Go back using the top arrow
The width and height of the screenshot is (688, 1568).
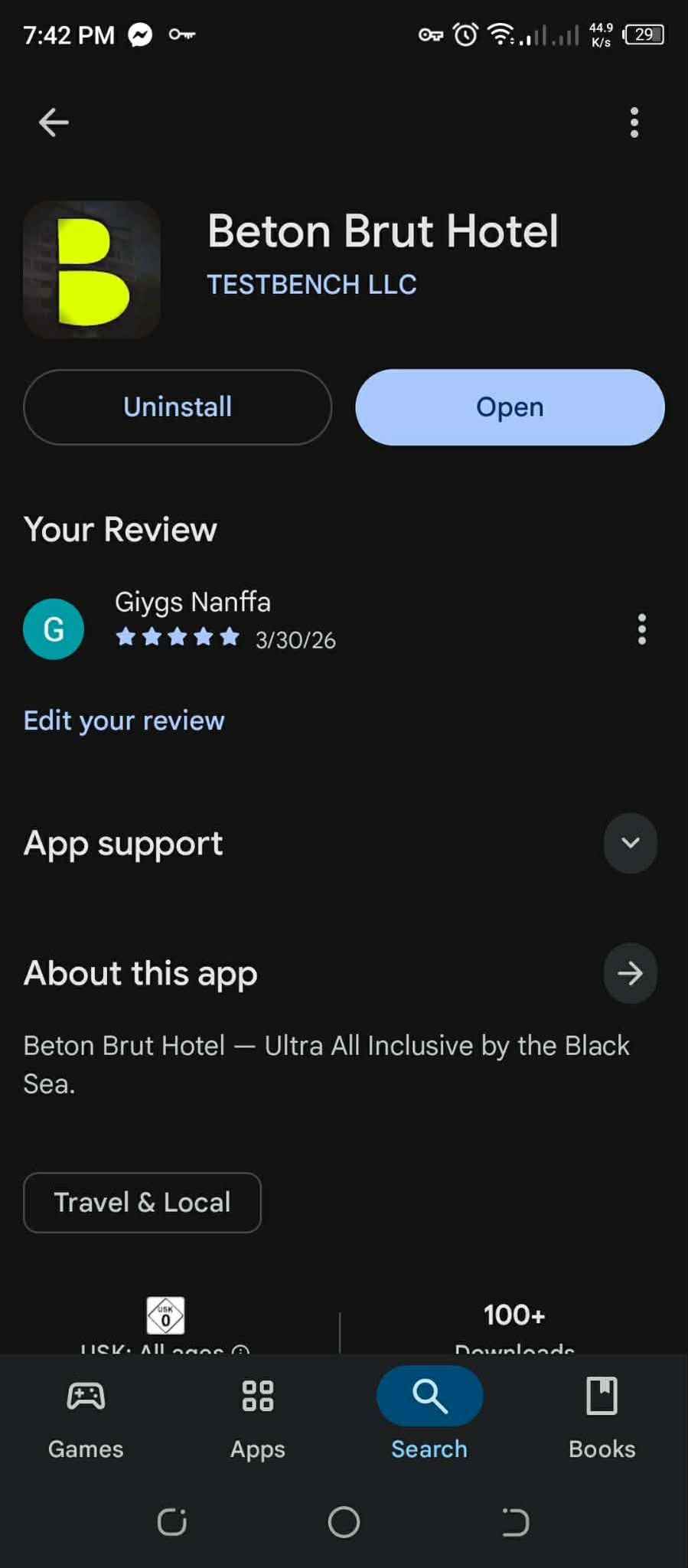click(54, 122)
